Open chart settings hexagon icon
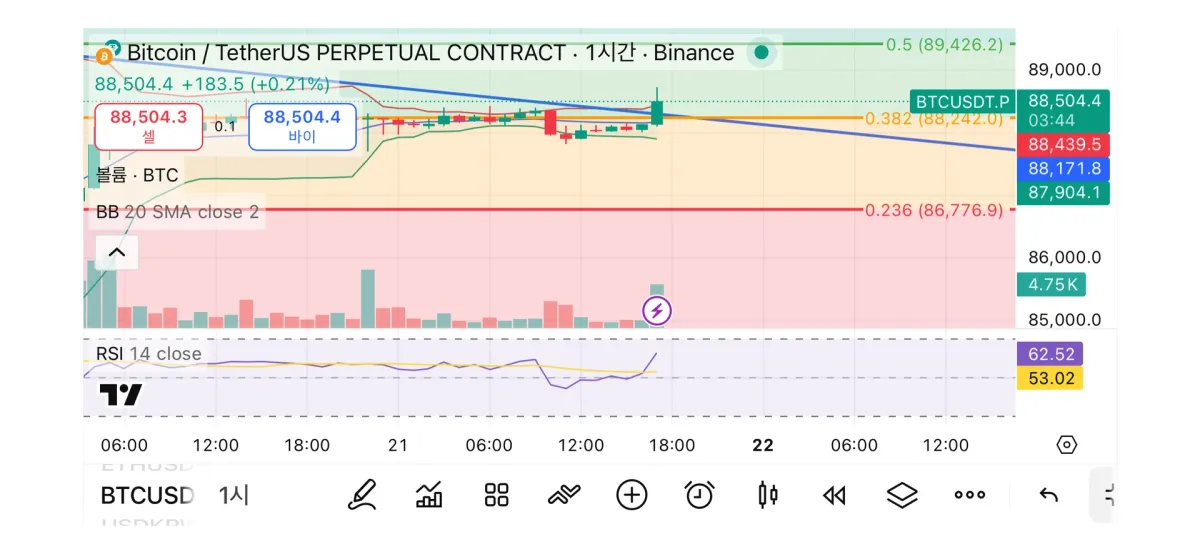The height and width of the screenshot is (554, 1200). 1067,445
